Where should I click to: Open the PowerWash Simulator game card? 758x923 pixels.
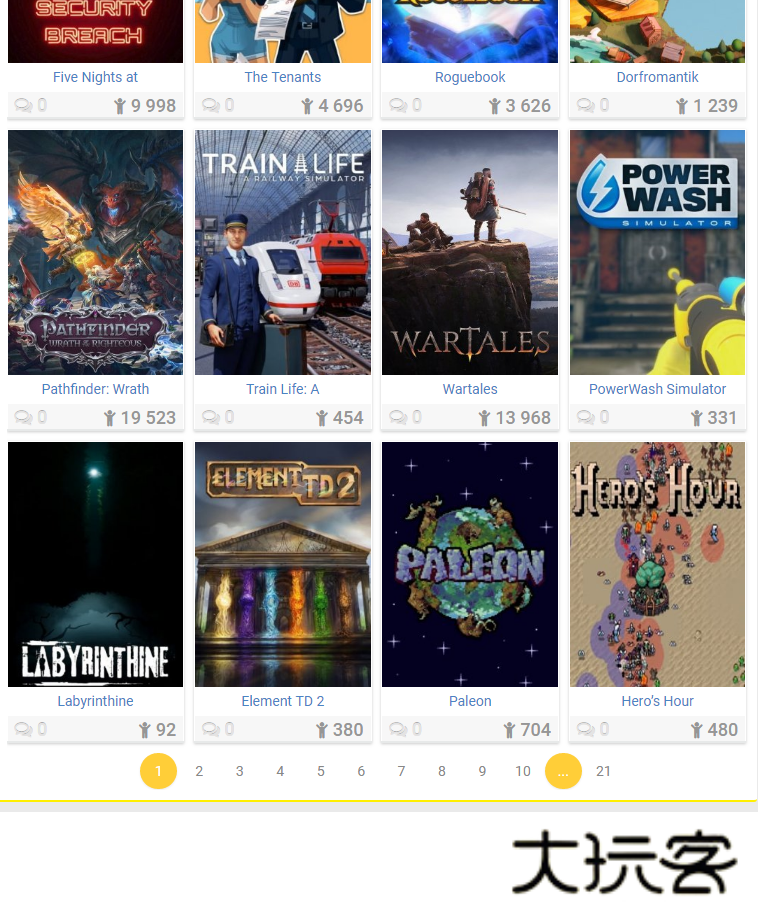pos(657,253)
